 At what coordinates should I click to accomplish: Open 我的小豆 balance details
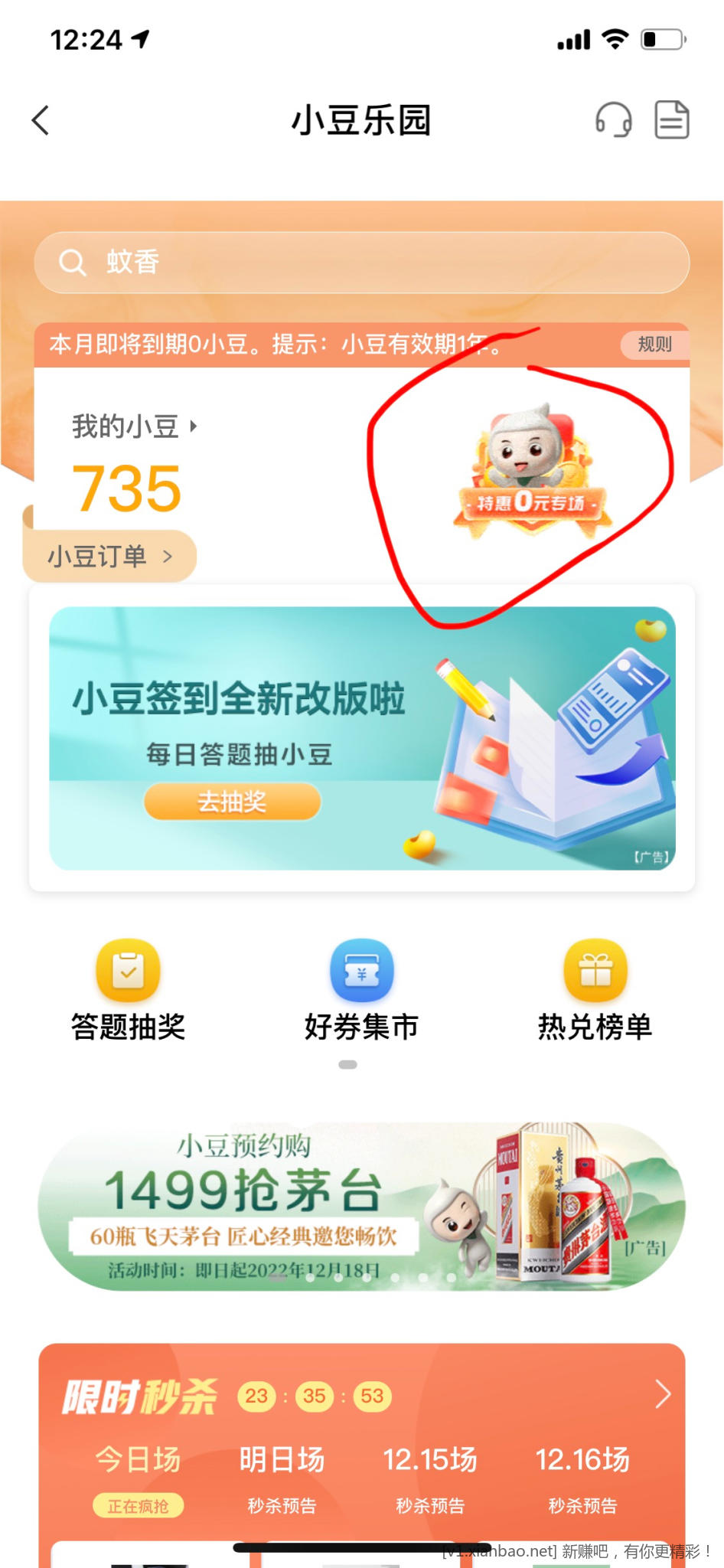135,426
